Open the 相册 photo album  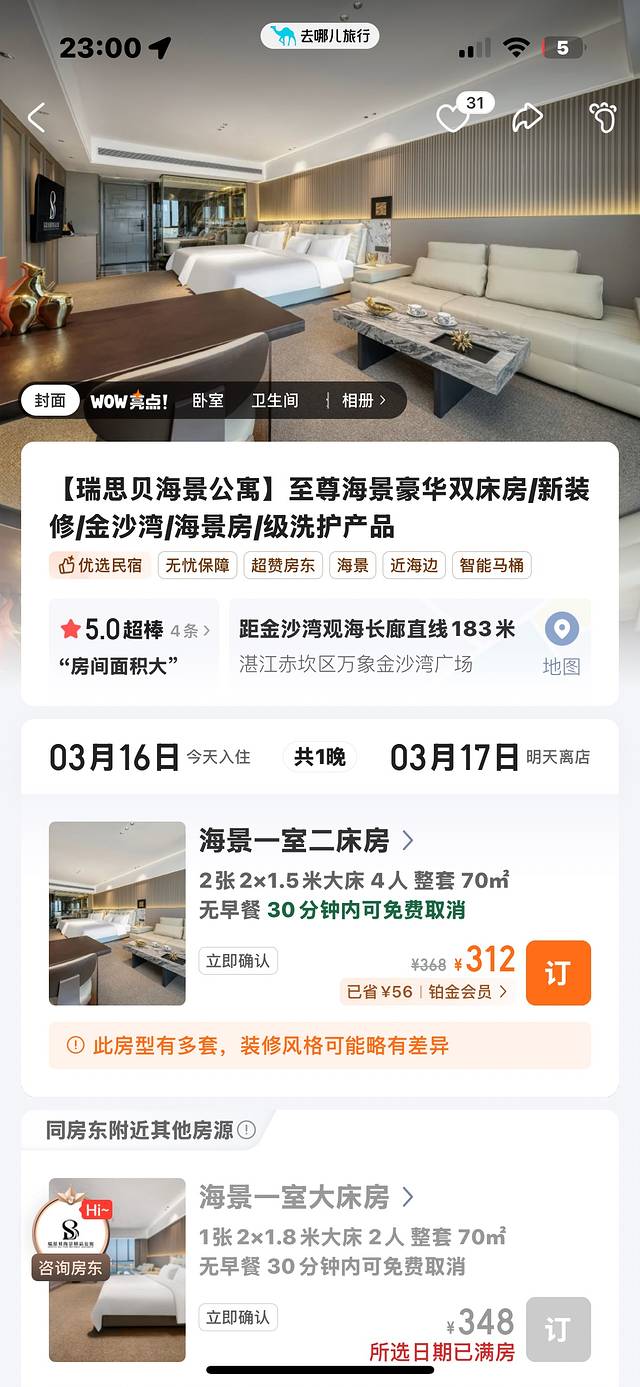coord(359,400)
